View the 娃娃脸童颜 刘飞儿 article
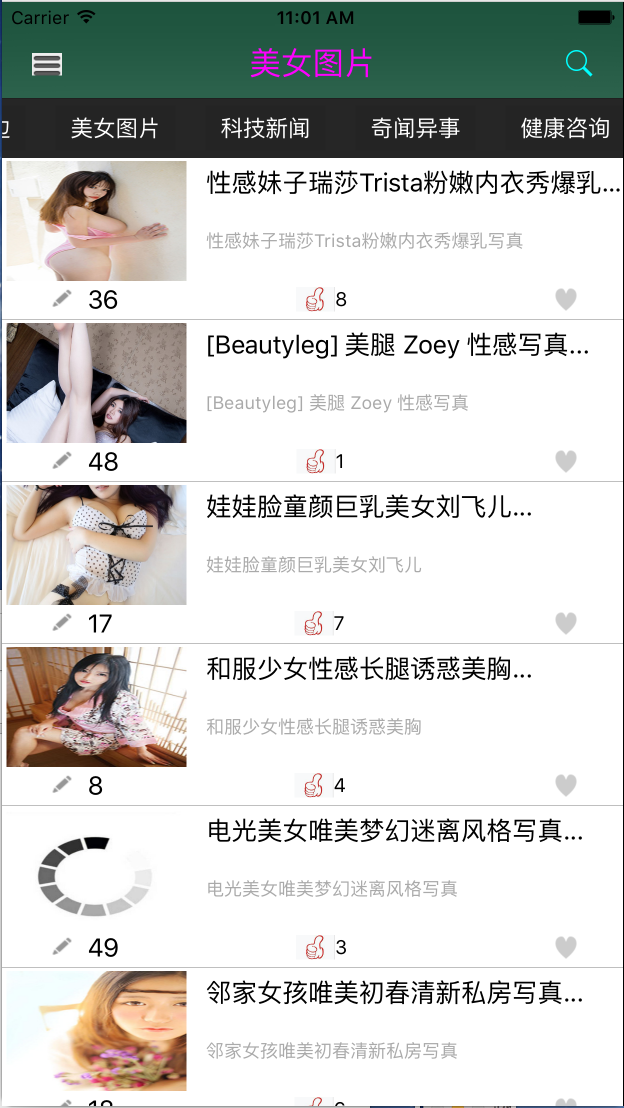 [x=369, y=508]
